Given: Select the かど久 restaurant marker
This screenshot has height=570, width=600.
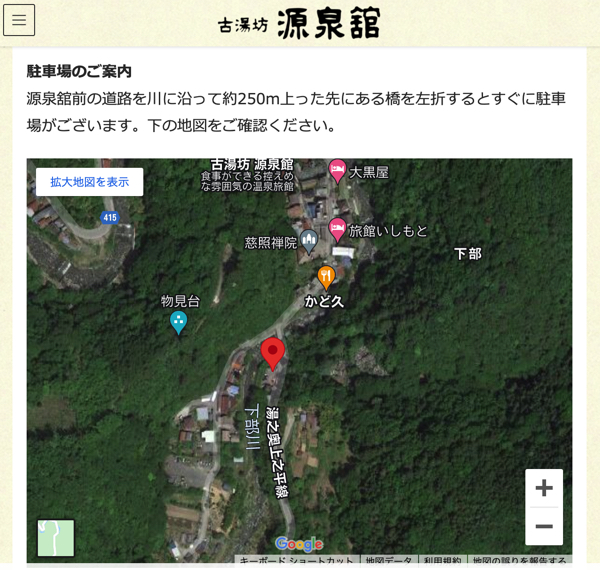Looking at the screenshot, I should coord(326,277).
